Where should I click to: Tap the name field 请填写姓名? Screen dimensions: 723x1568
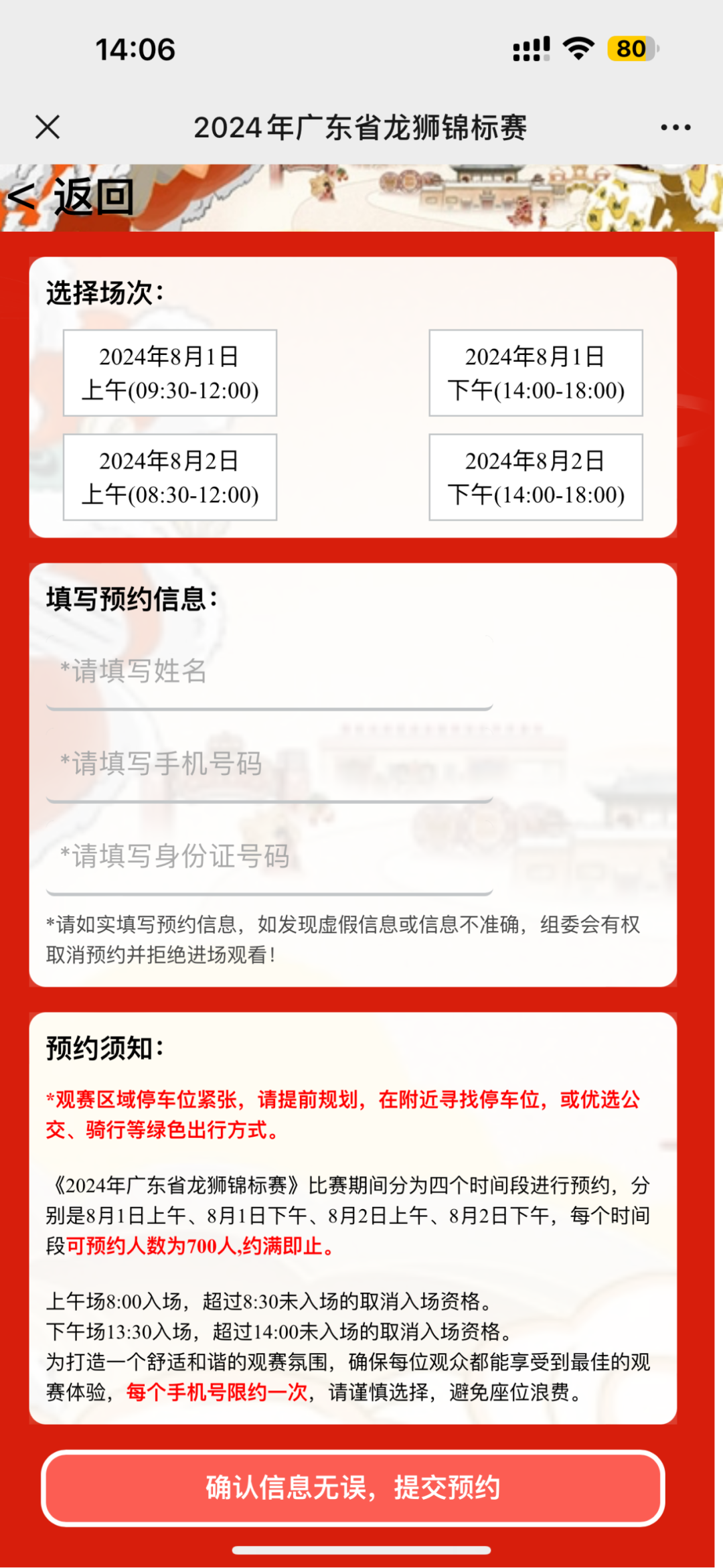click(269, 671)
